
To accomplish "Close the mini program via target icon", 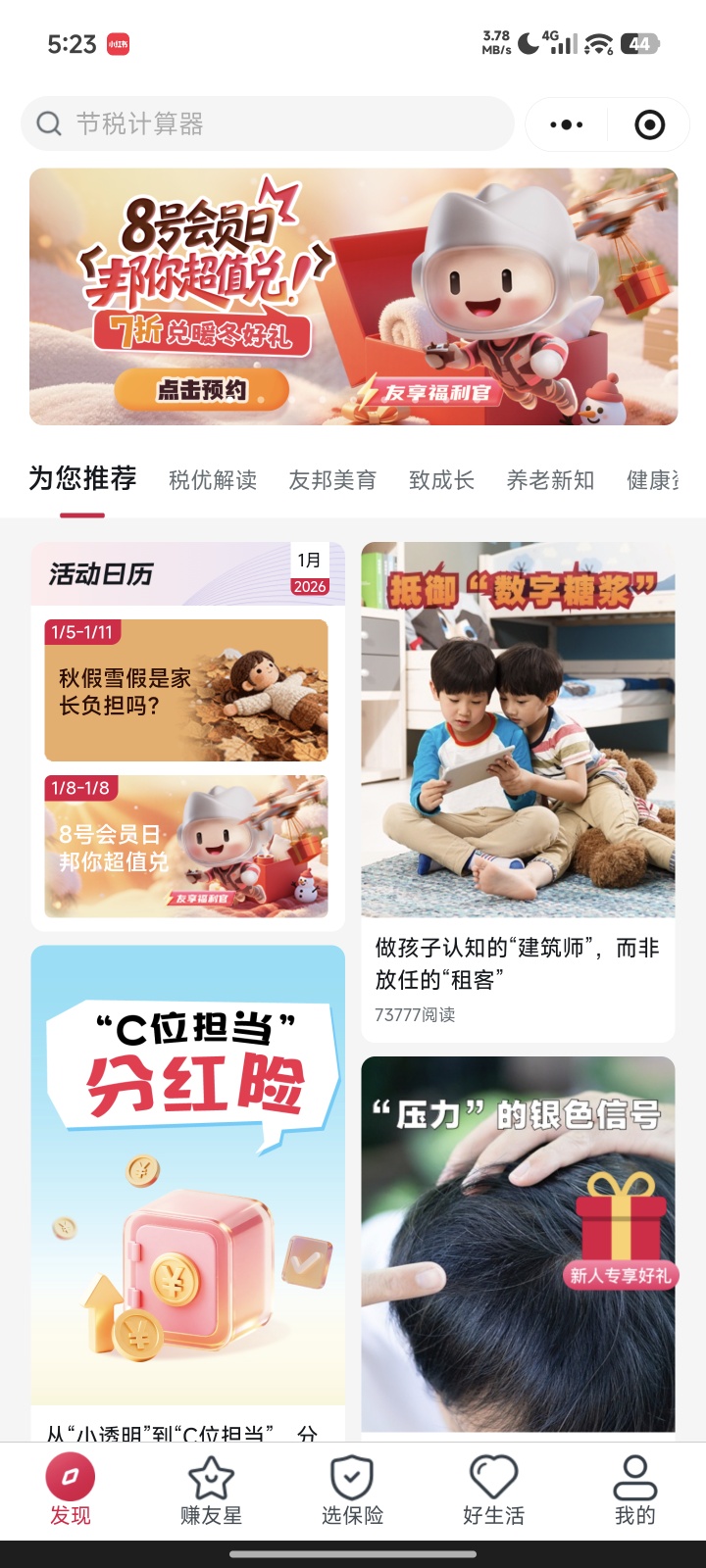I will click(649, 124).
